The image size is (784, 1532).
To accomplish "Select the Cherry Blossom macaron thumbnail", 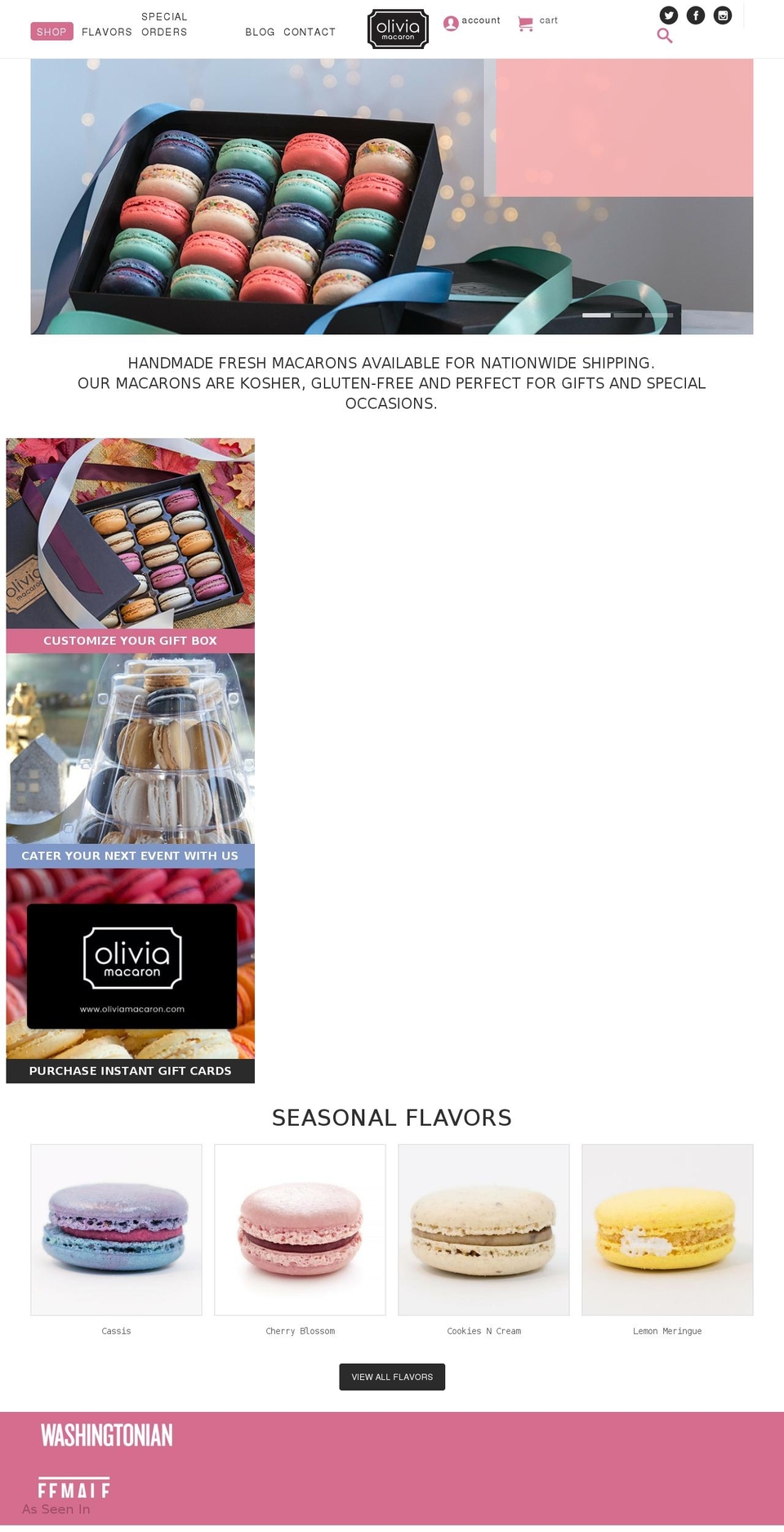I will [x=300, y=1228].
